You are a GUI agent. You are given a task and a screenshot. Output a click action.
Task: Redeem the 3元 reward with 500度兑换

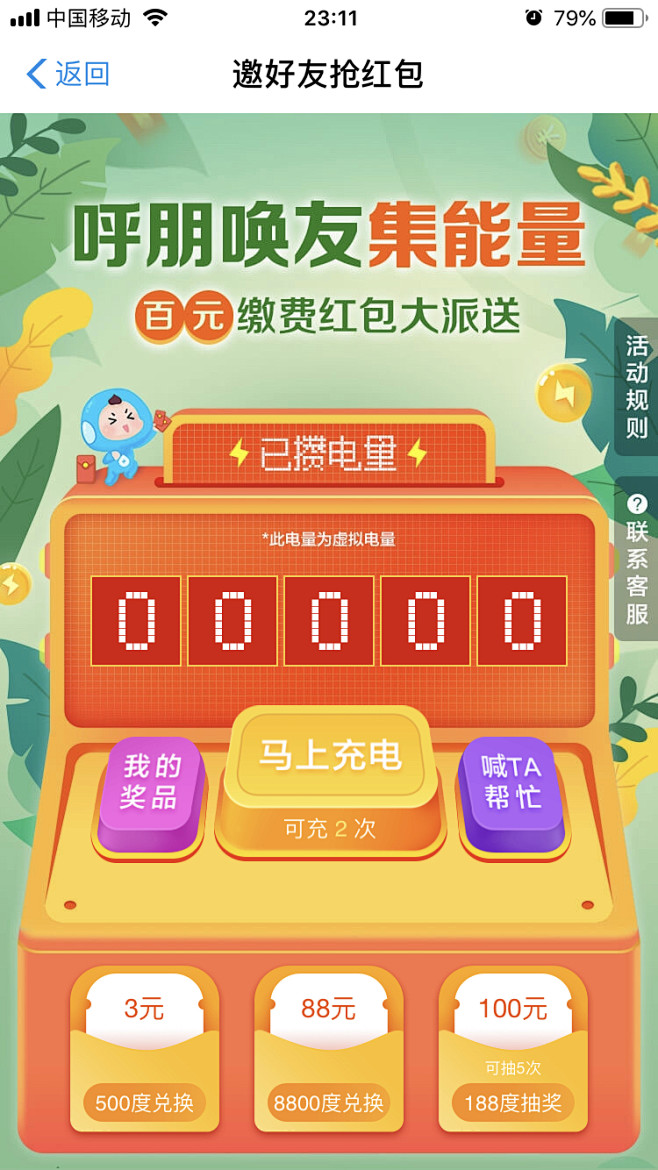point(144,1103)
